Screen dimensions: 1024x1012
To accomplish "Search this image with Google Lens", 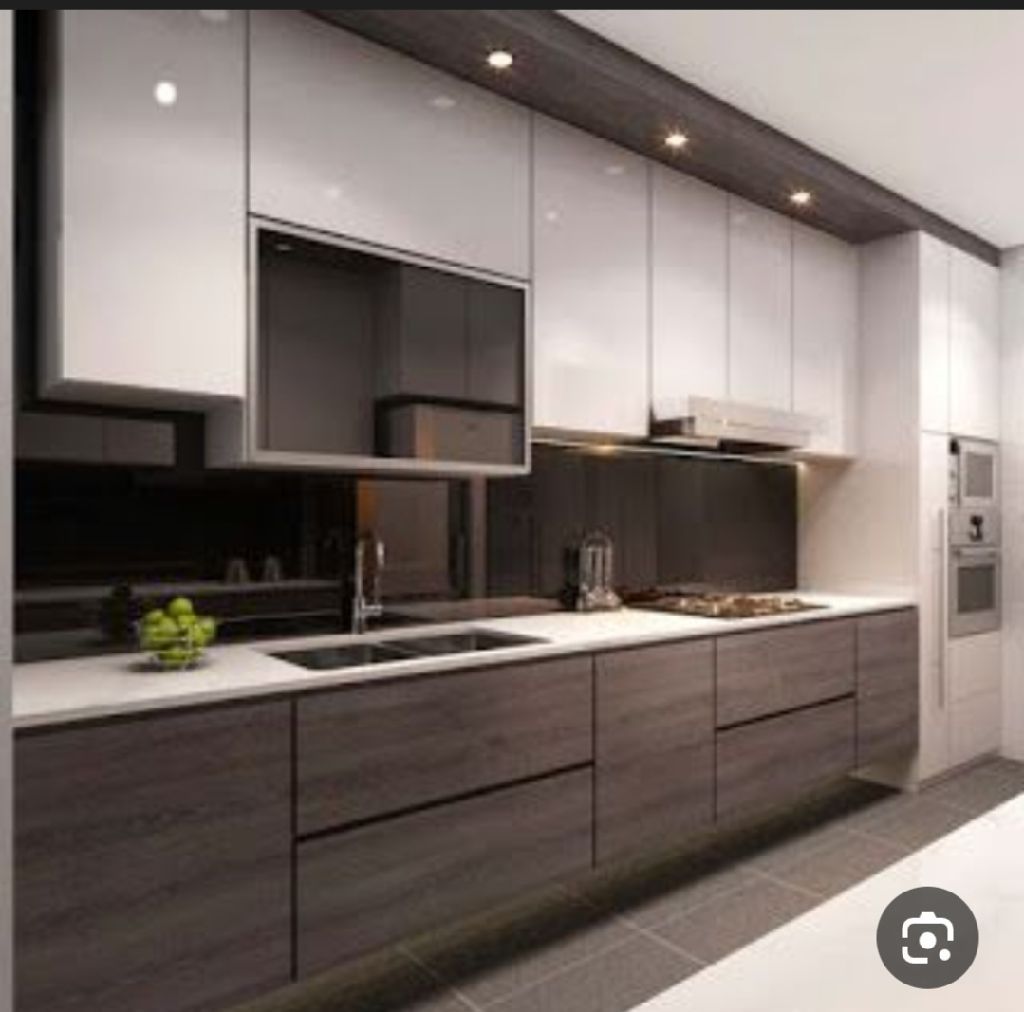I will tap(926, 937).
